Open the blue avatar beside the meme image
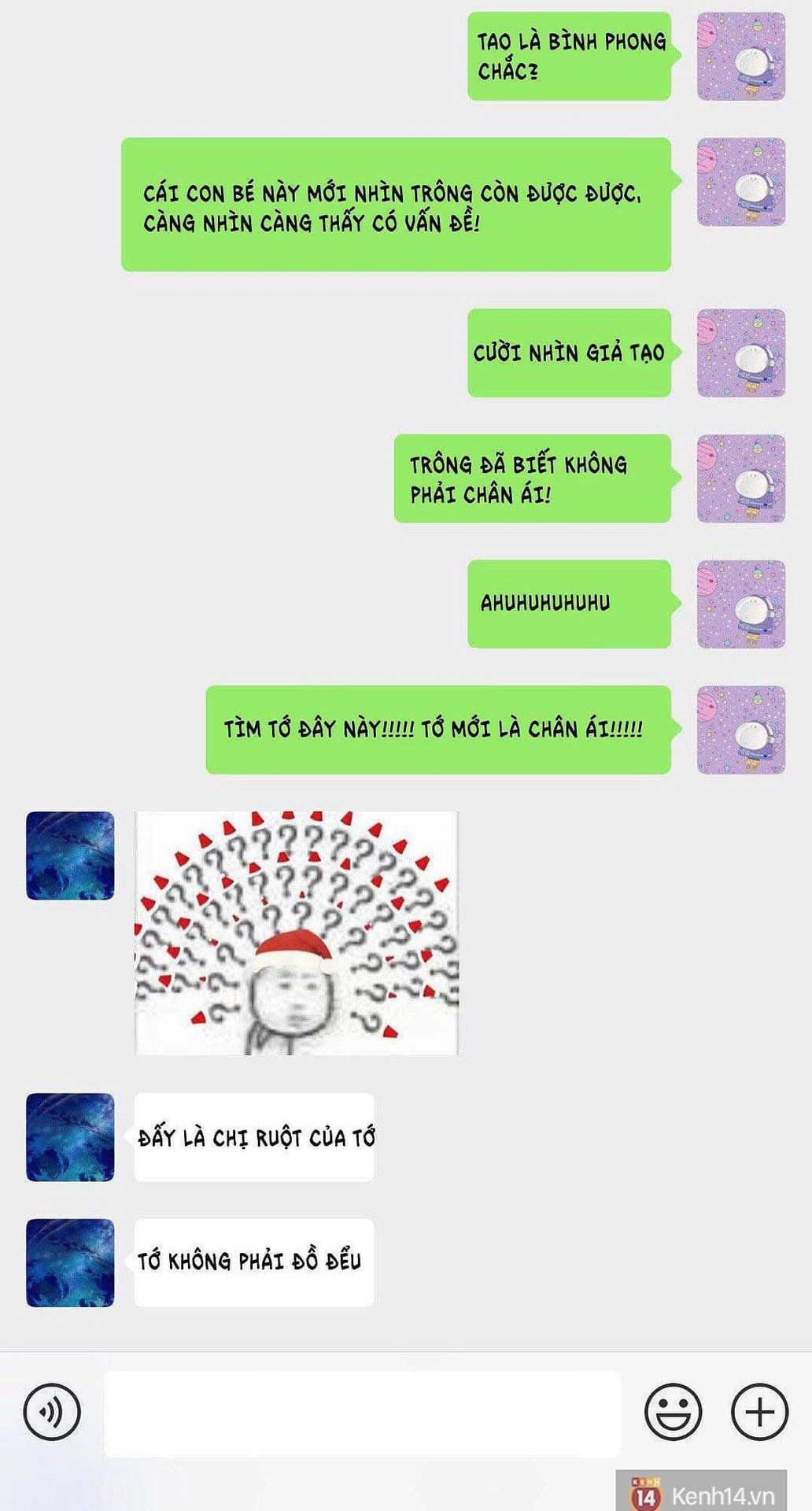Viewport: 812px width, 1511px height. [70, 855]
